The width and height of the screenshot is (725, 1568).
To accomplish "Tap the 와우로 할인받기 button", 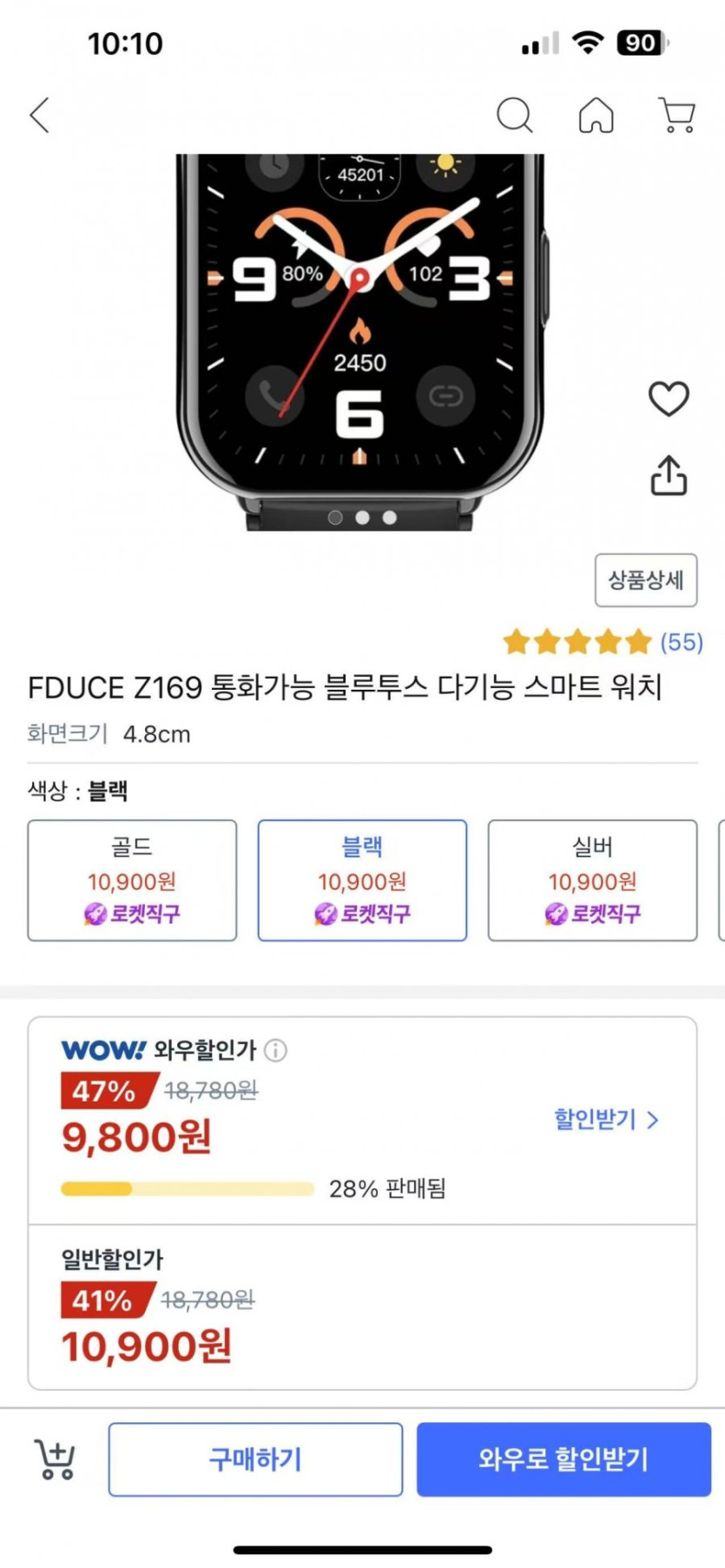I will pos(564,1459).
